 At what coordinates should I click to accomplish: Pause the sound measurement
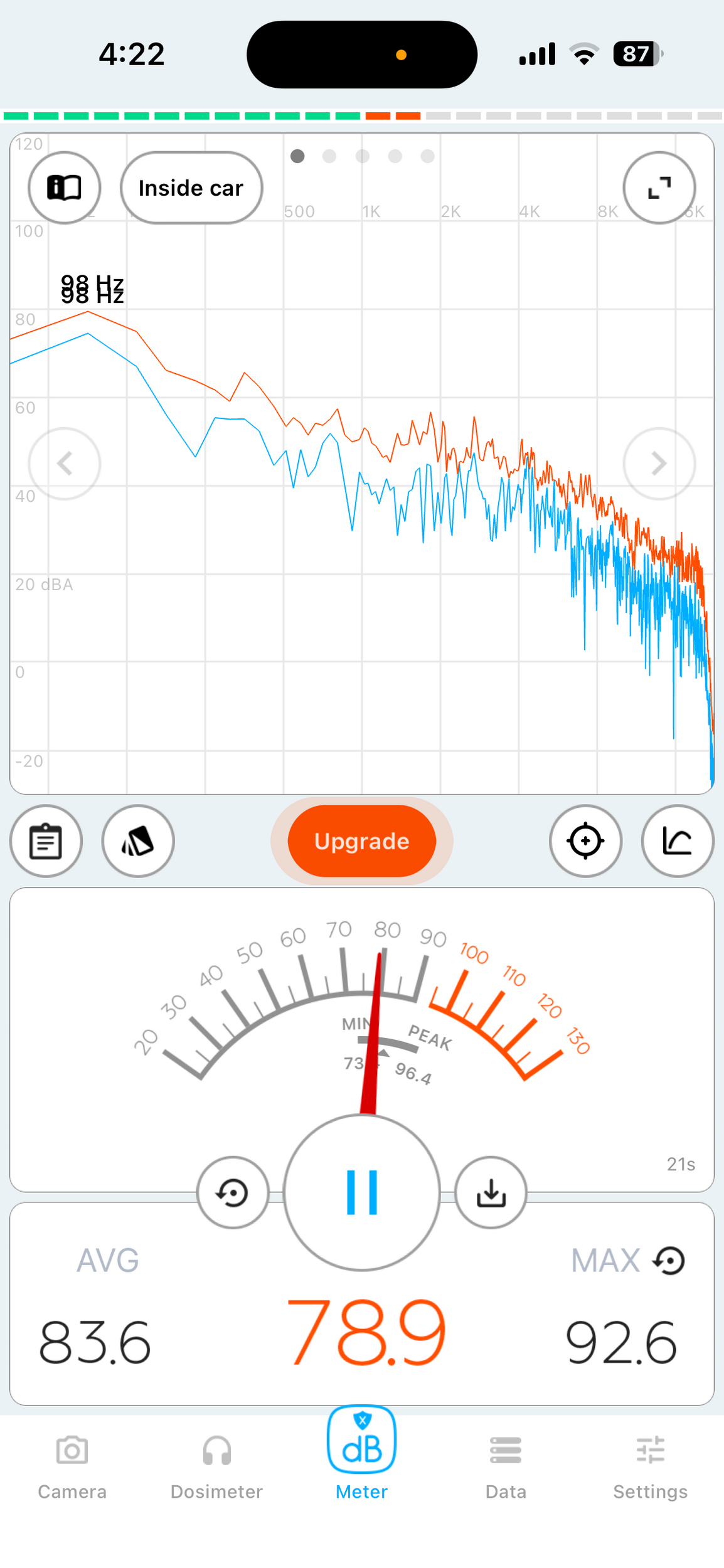coord(361,1192)
